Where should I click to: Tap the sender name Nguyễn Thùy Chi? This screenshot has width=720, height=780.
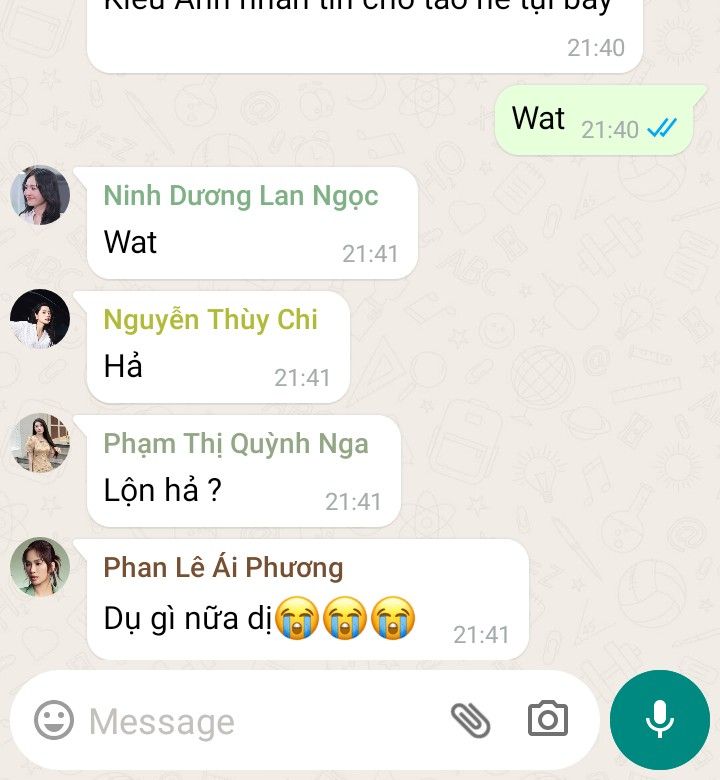tap(211, 319)
